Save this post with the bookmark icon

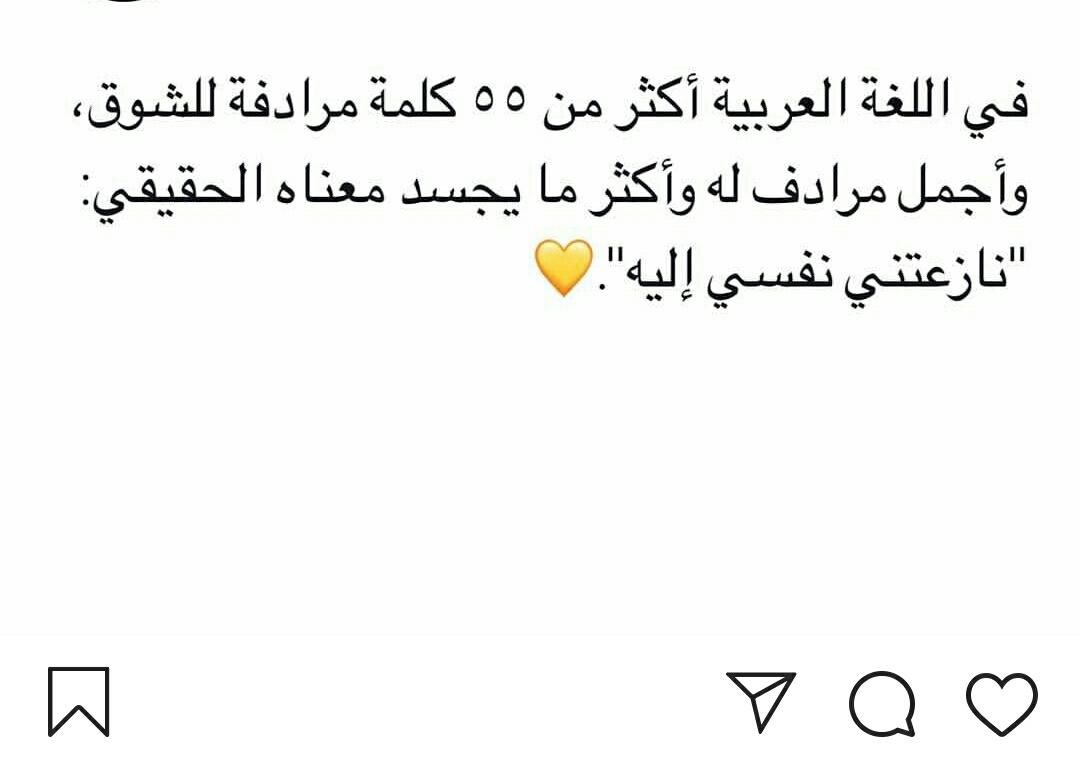click(78, 701)
